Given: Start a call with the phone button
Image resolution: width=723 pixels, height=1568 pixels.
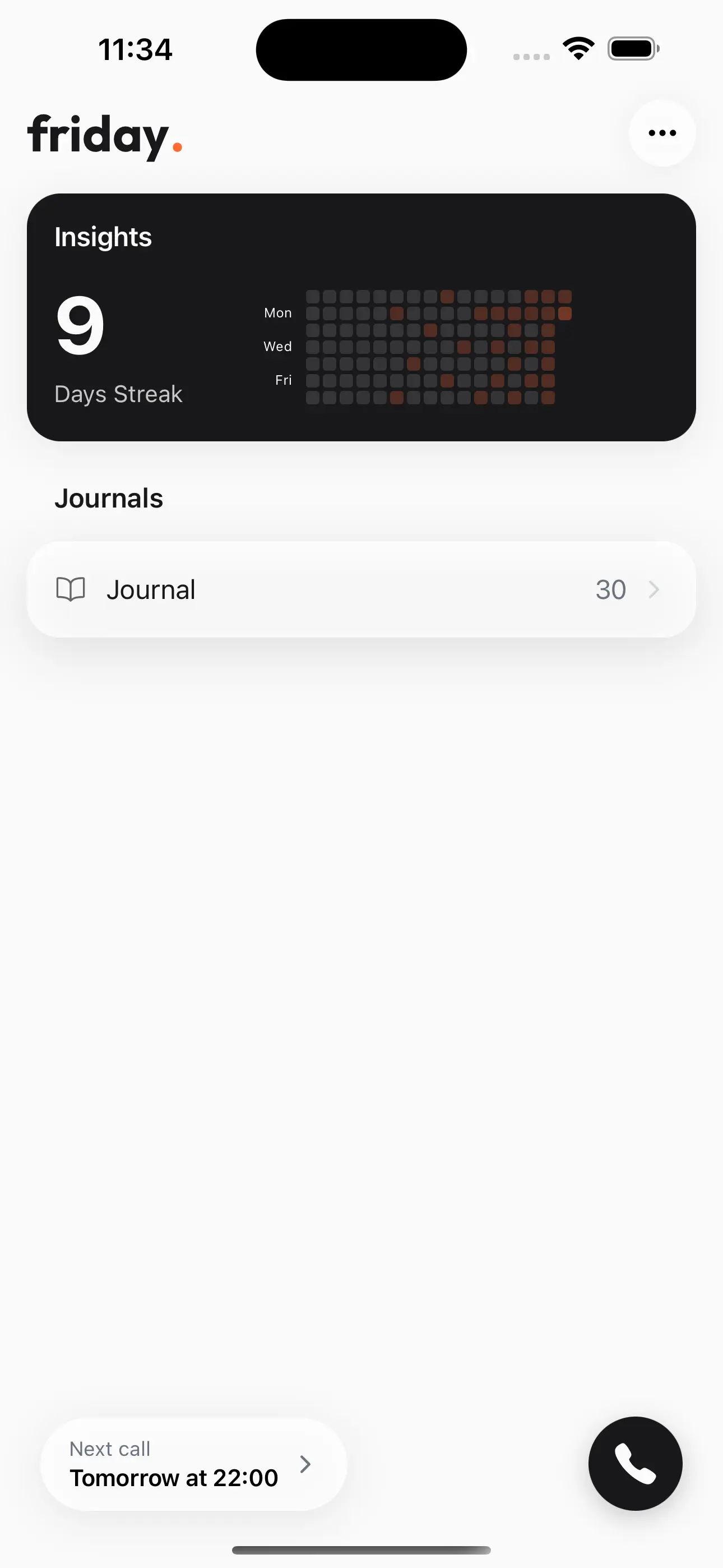Looking at the screenshot, I should pyautogui.click(x=635, y=1463).
